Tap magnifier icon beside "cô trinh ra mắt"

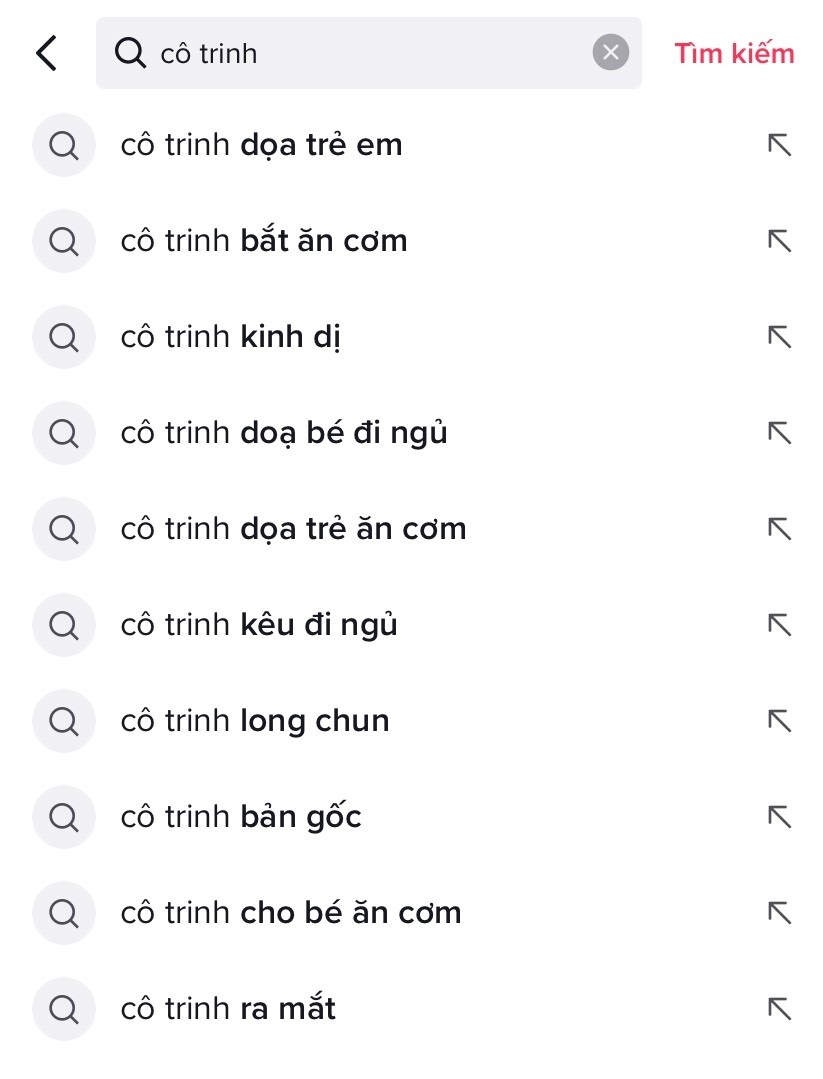click(x=63, y=1009)
